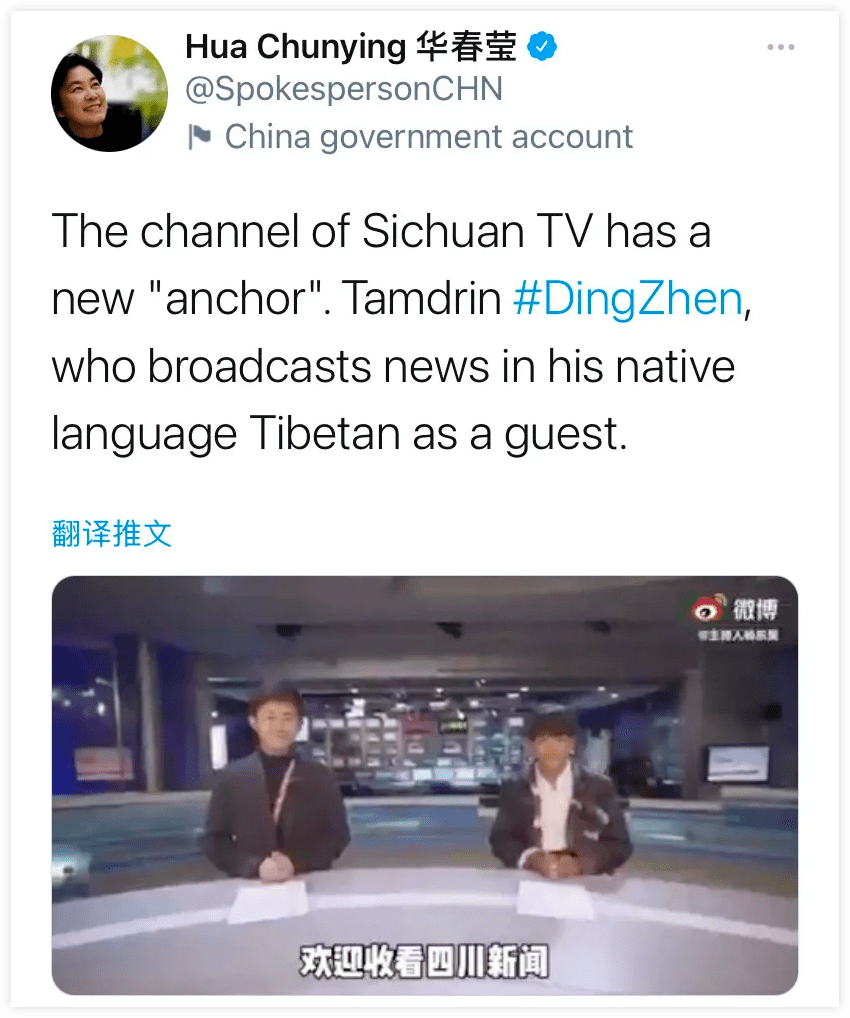Open the @SpokespersonCHN account handle
The image size is (850, 1018).
(x=344, y=90)
